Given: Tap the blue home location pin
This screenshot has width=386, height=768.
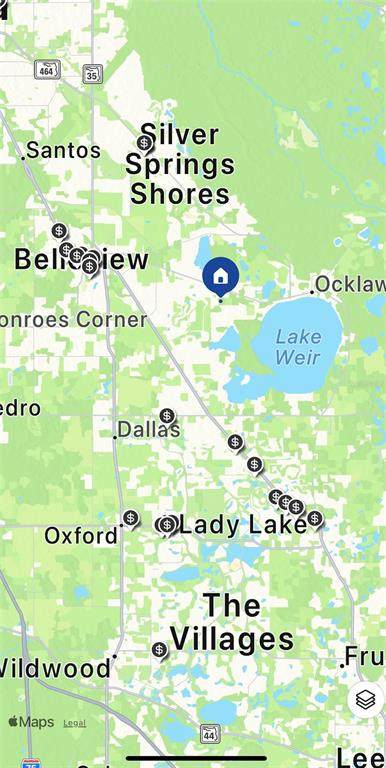Looking at the screenshot, I should (x=220, y=277).
